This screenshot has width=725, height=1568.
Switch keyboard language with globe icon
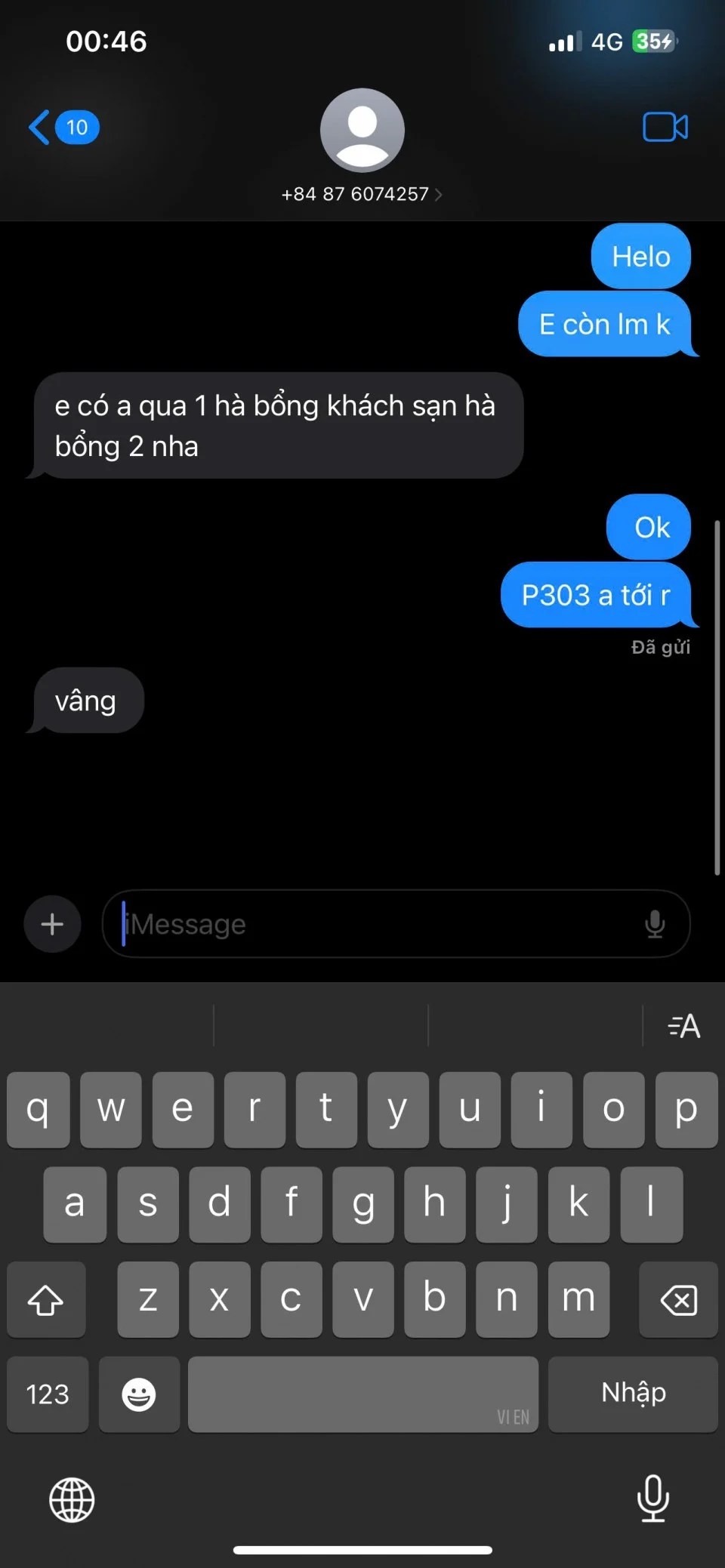tap(72, 1500)
